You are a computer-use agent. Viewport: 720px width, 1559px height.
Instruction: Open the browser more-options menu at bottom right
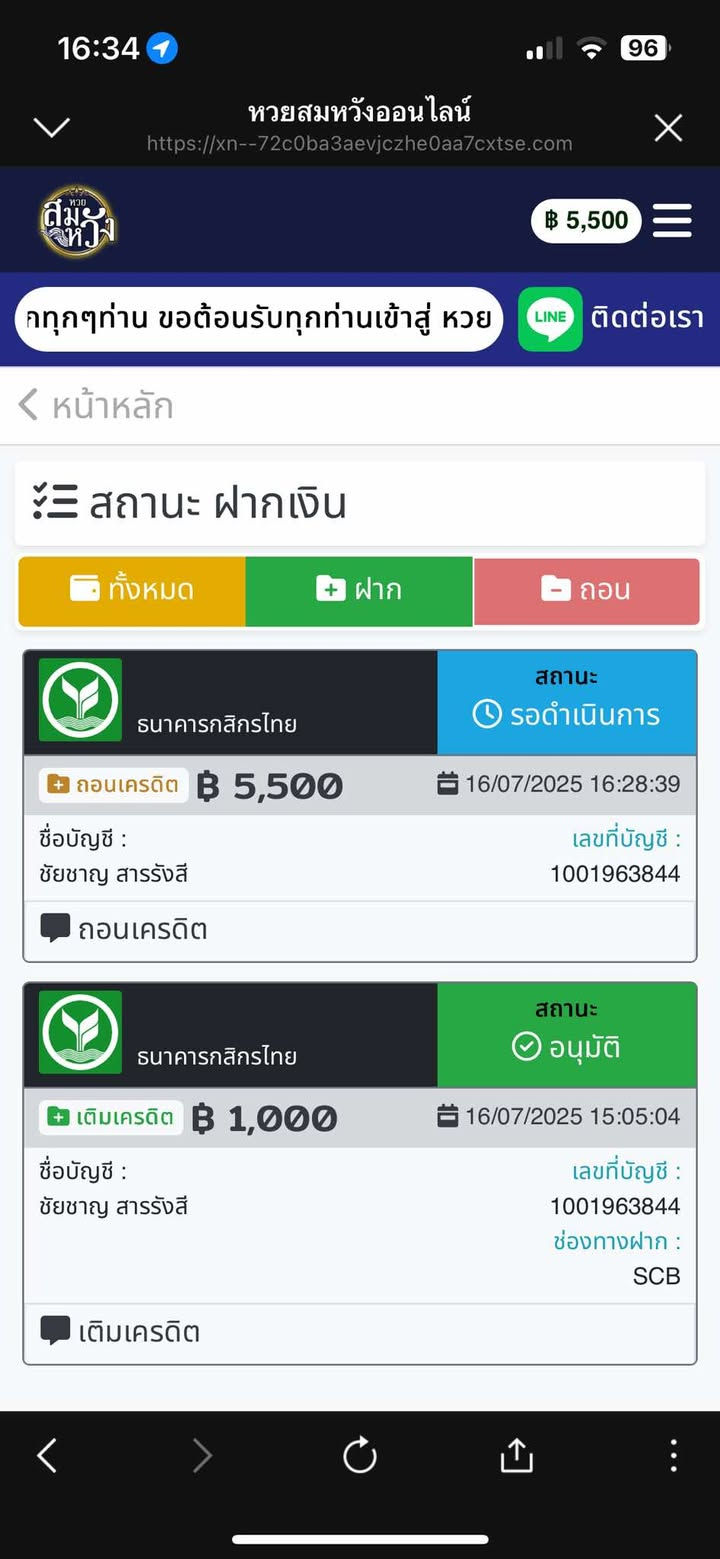pos(673,1455)
